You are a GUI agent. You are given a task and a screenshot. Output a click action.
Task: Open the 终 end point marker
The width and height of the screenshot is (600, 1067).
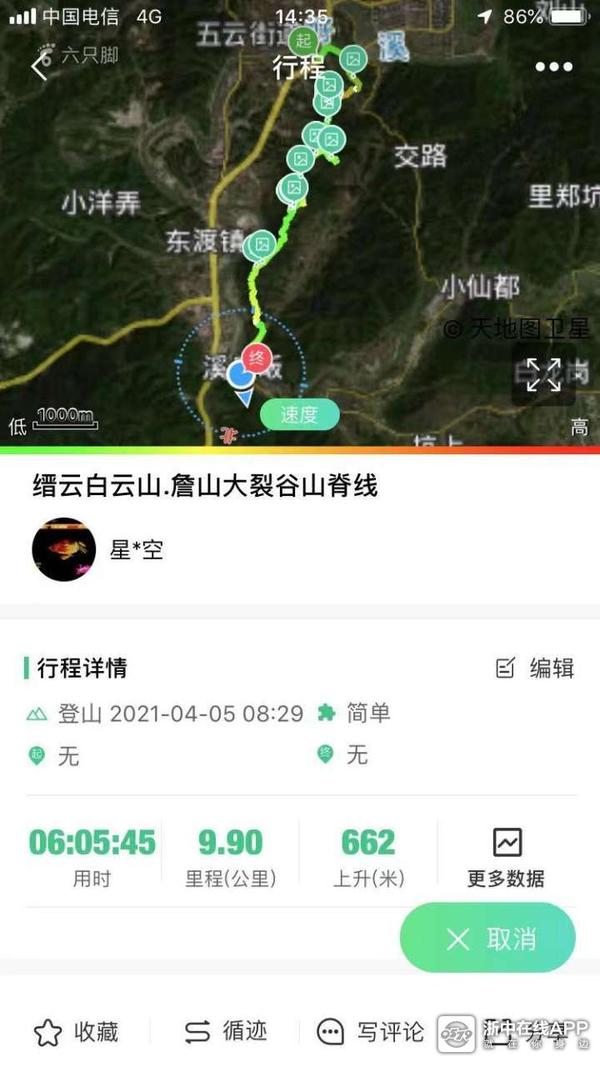pos(258,355)
